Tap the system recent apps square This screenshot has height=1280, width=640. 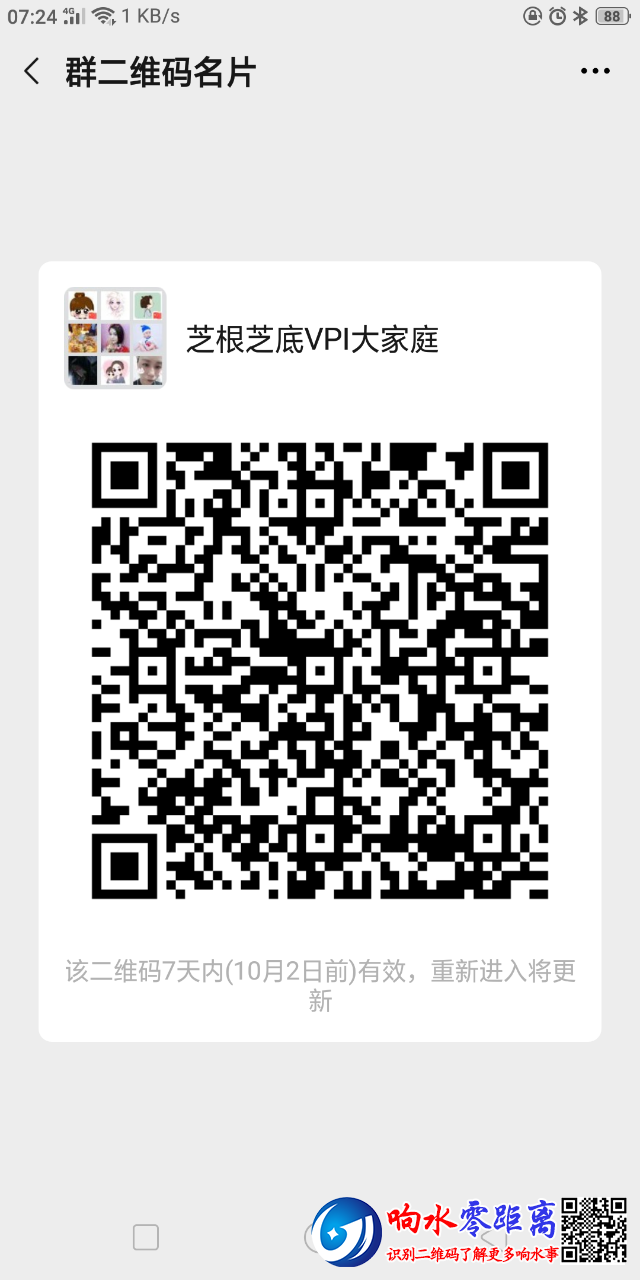[146, 1238]
